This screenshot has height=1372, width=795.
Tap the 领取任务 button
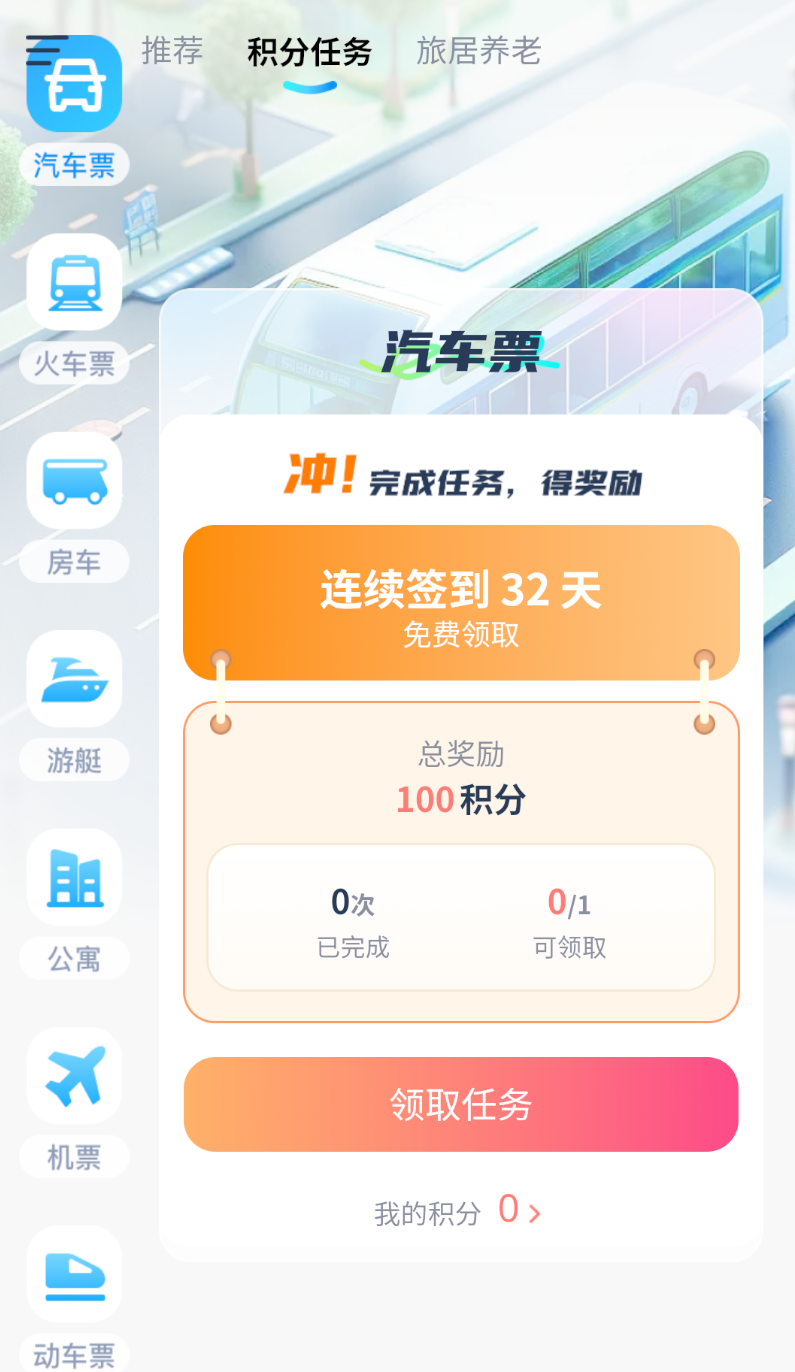tap(461, 1104)
